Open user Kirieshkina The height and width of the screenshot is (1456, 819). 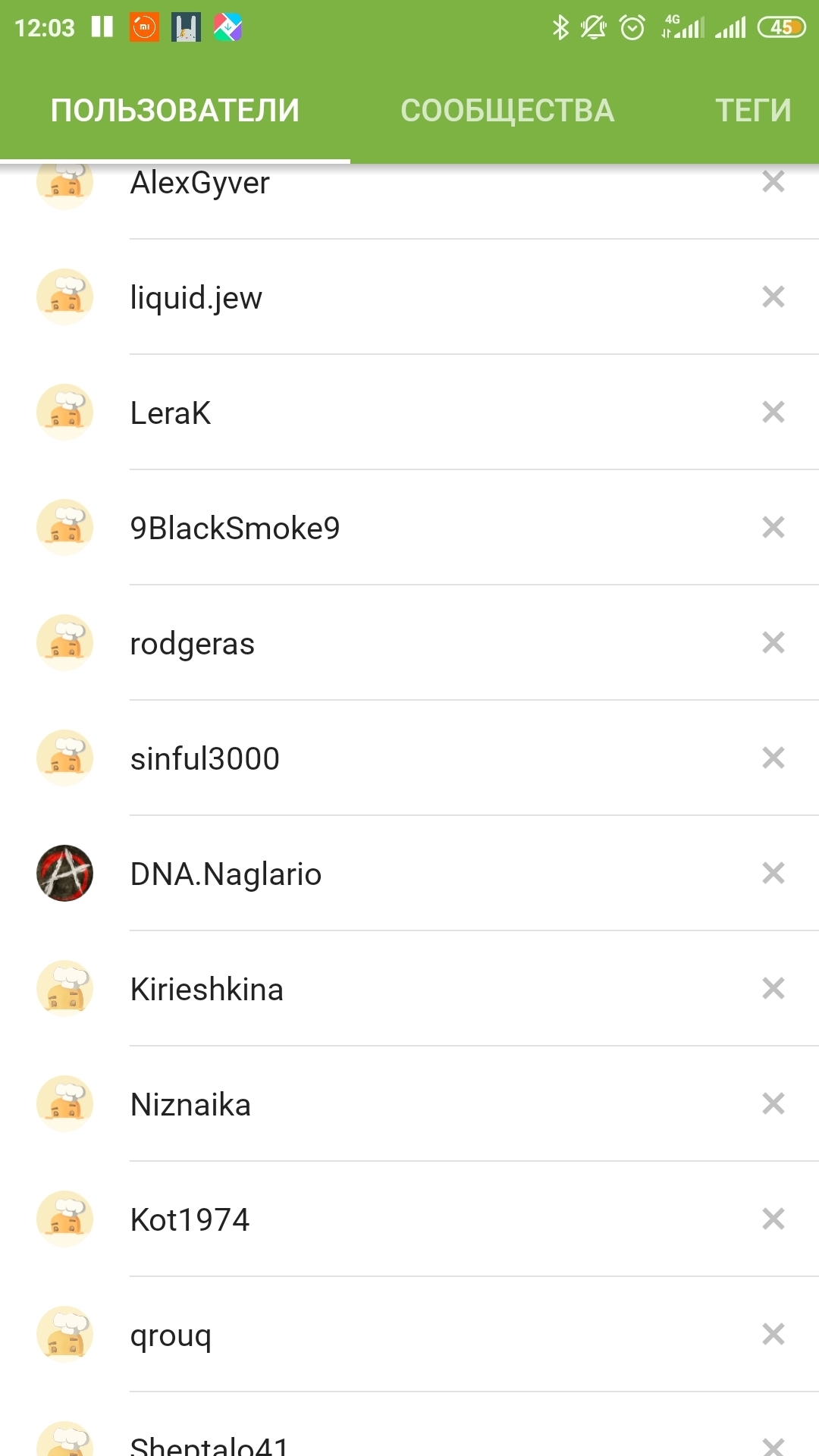click(x=207, y=989)
